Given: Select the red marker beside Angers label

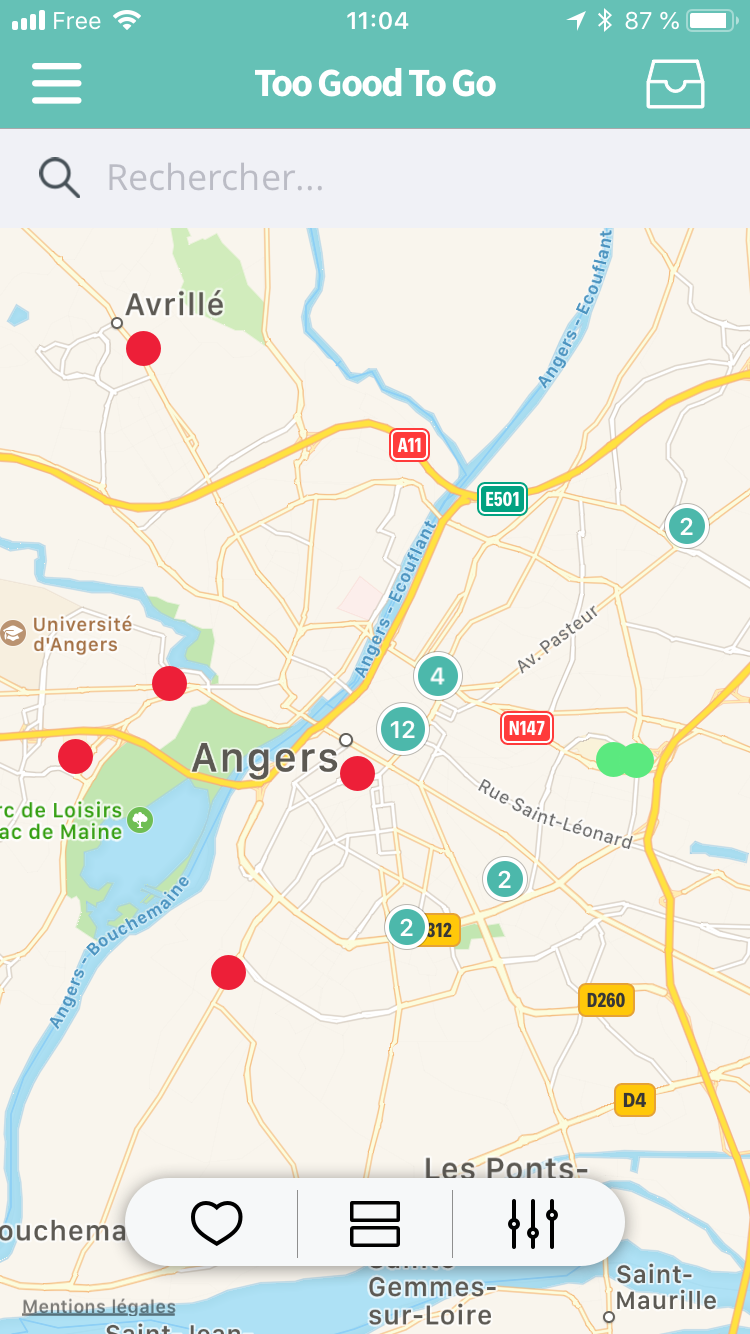Looking at the screenshot, I should click(x=357, y=773).
